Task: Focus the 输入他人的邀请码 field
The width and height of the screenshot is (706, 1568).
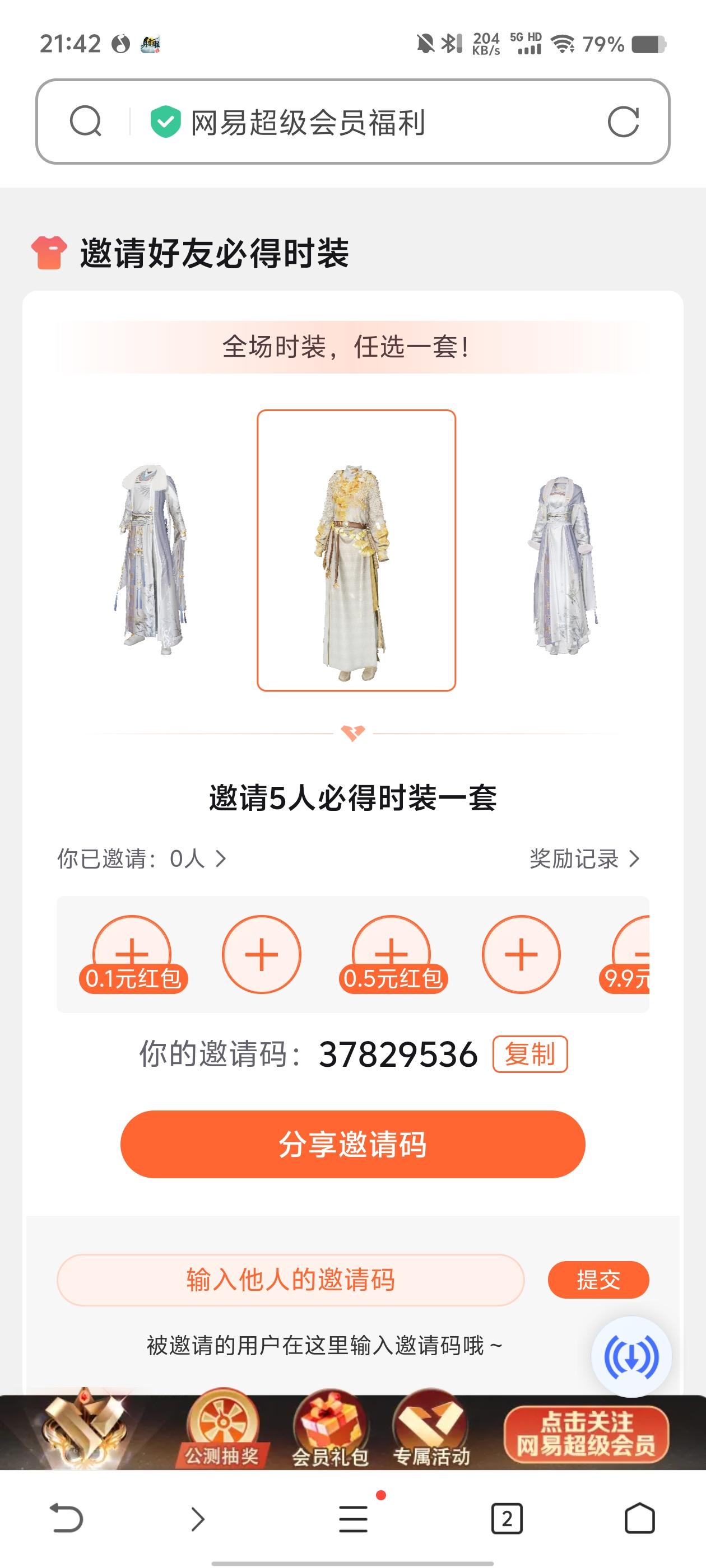Action: tap(291, 1280)
